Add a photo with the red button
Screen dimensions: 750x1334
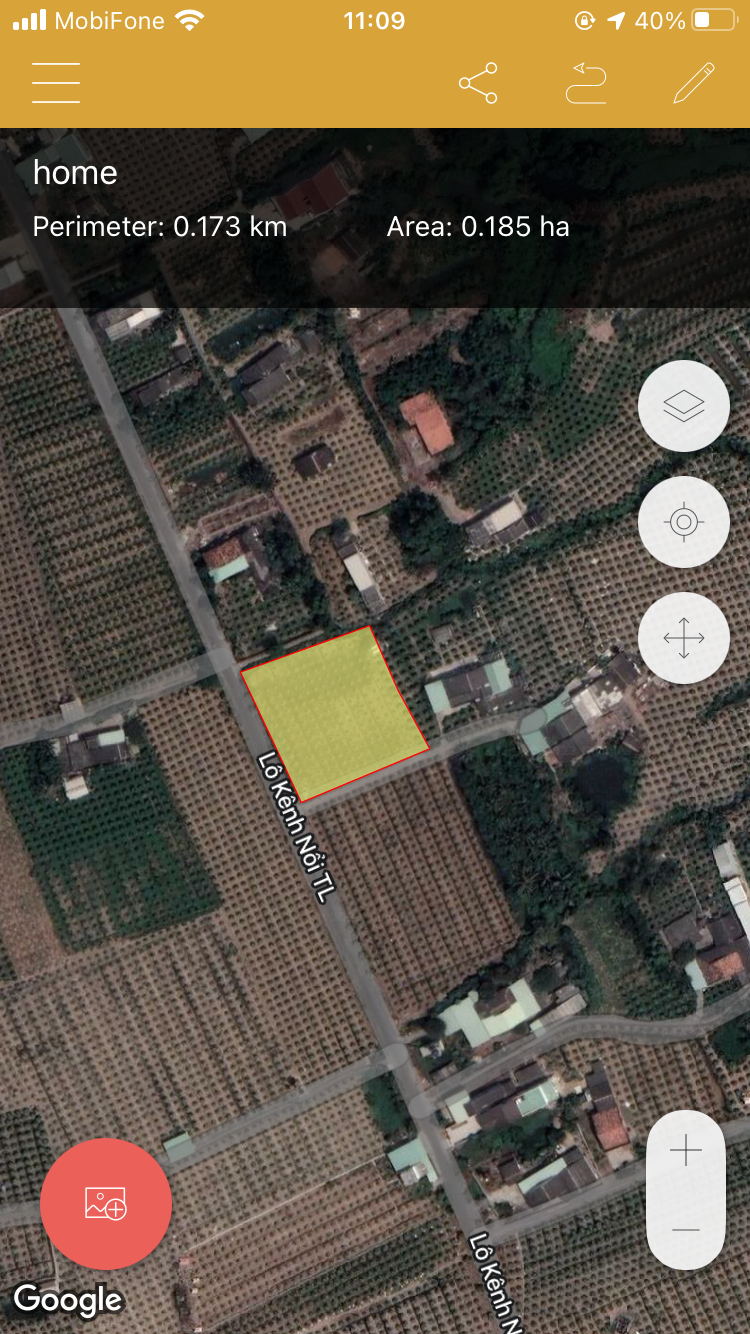coord(106,1204)
